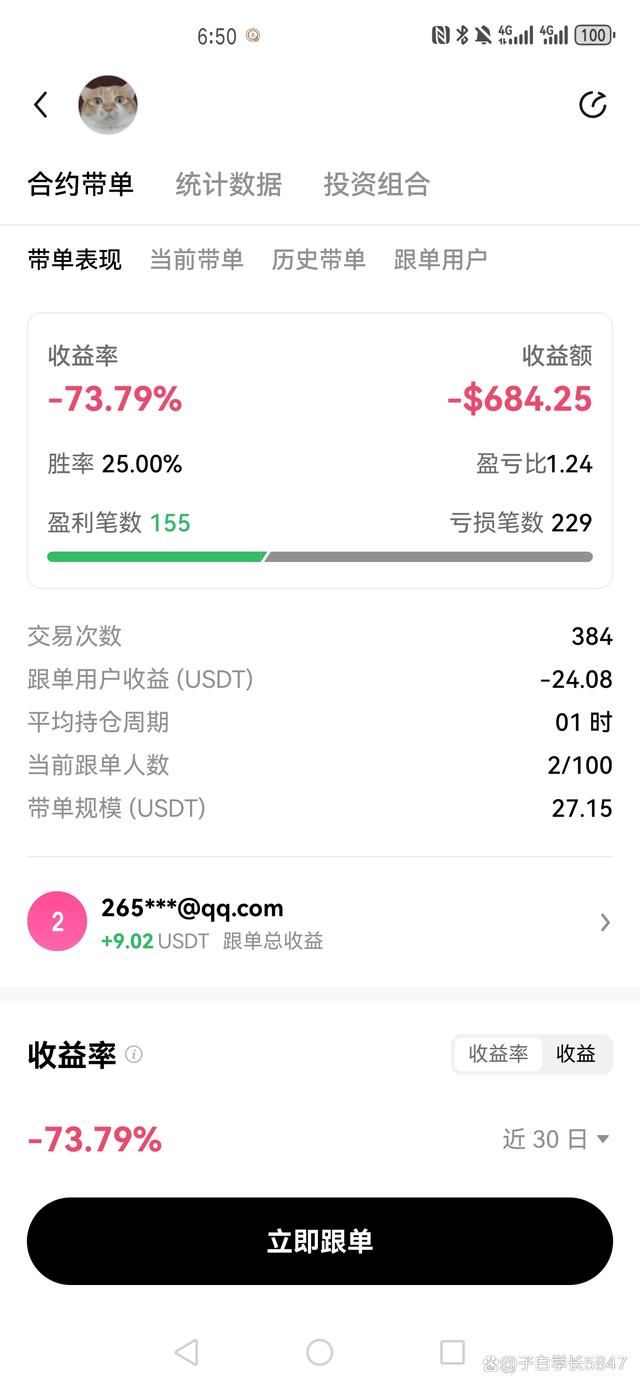Viewport: 640px width, 1386px height.
Task: Open the trader's cat avatar profile
Action: (108, 105)
